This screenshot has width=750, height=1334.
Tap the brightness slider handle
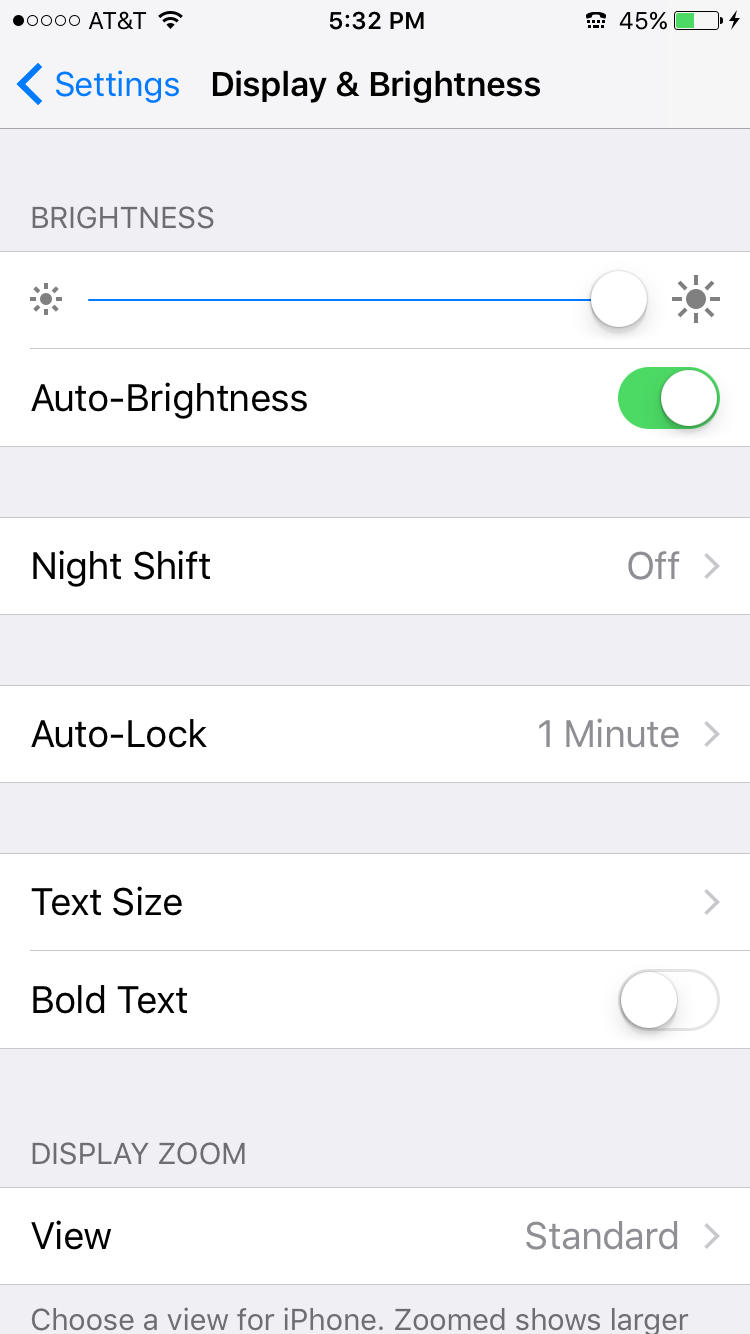[619, 299]
